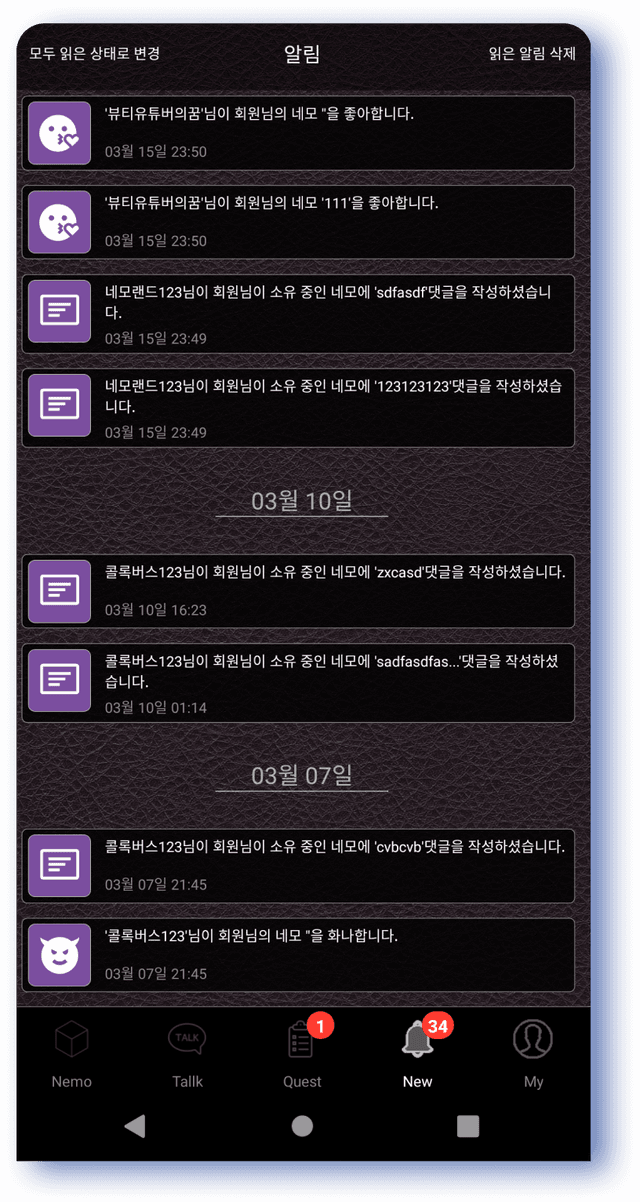The image size is (640, 1202).
Task: Tap the system home button
Action: pyautogui.click(x=302, y=1126)
